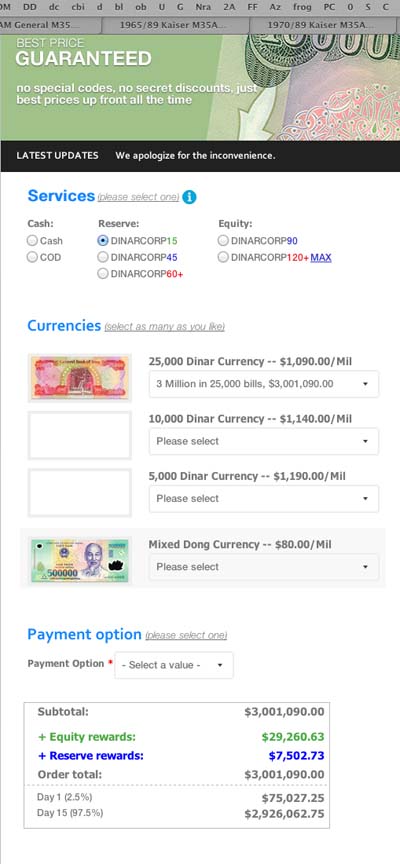
Task: Open the frog bookmark
Action: (302, 8)
